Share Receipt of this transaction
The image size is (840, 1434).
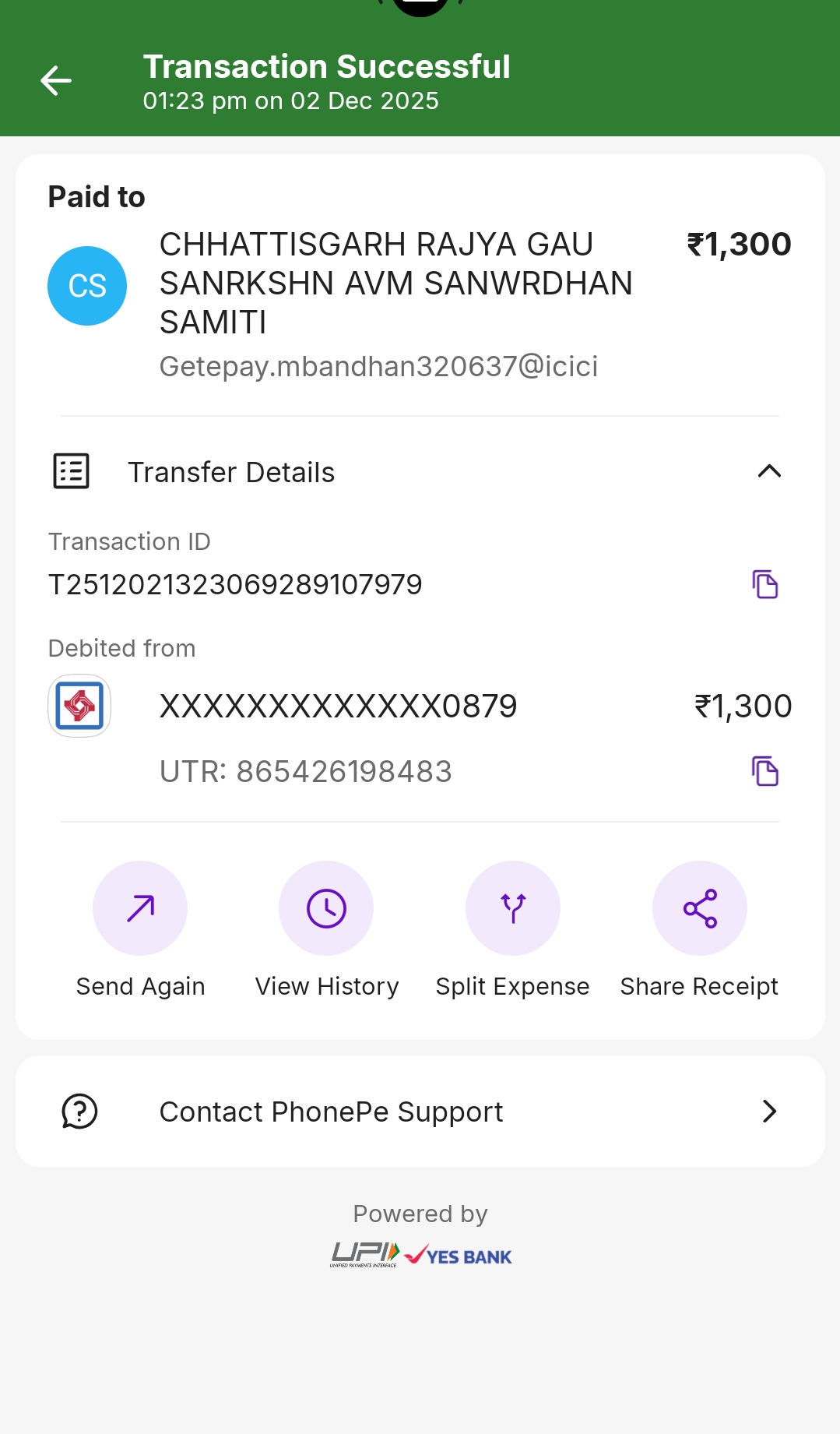pos(699,908)
